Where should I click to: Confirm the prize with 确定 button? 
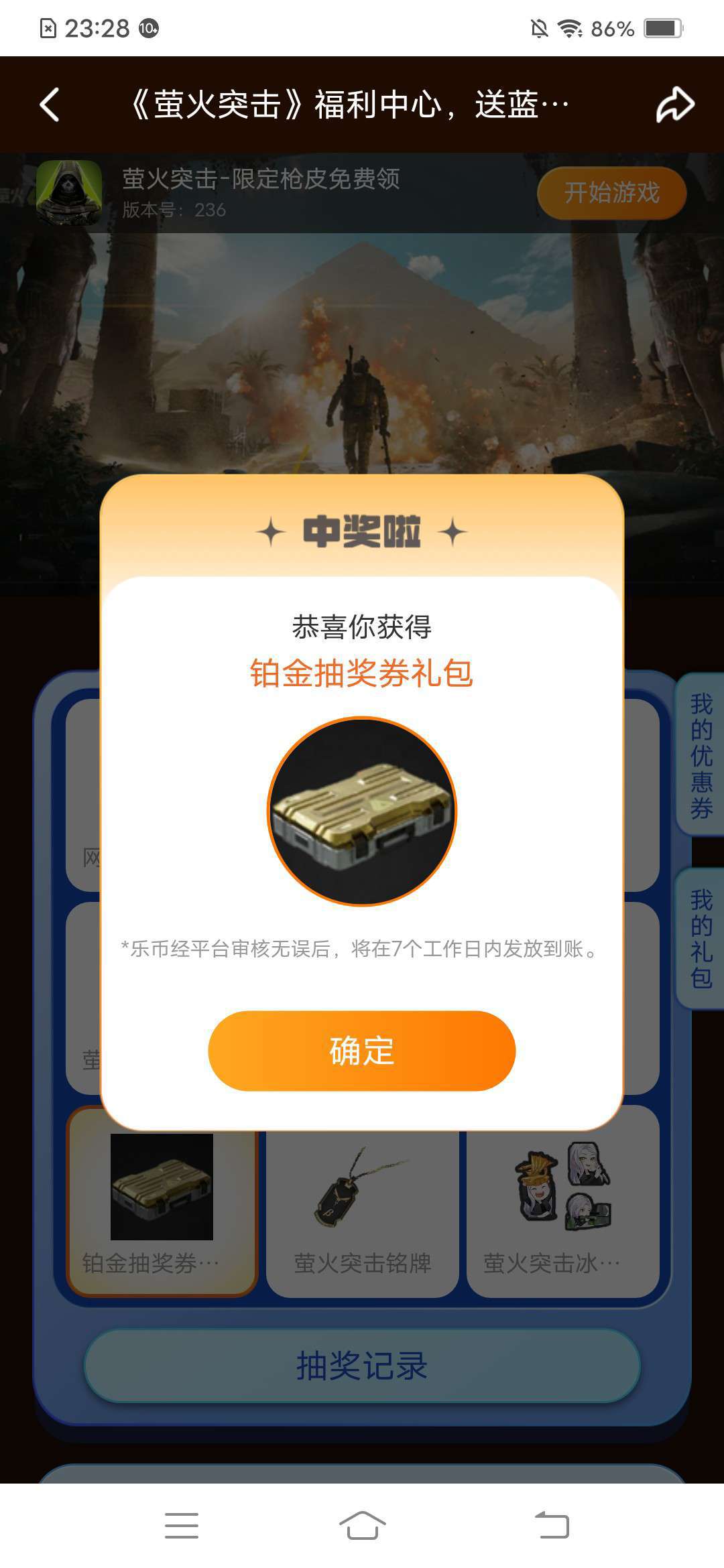tap(361, 1050)
